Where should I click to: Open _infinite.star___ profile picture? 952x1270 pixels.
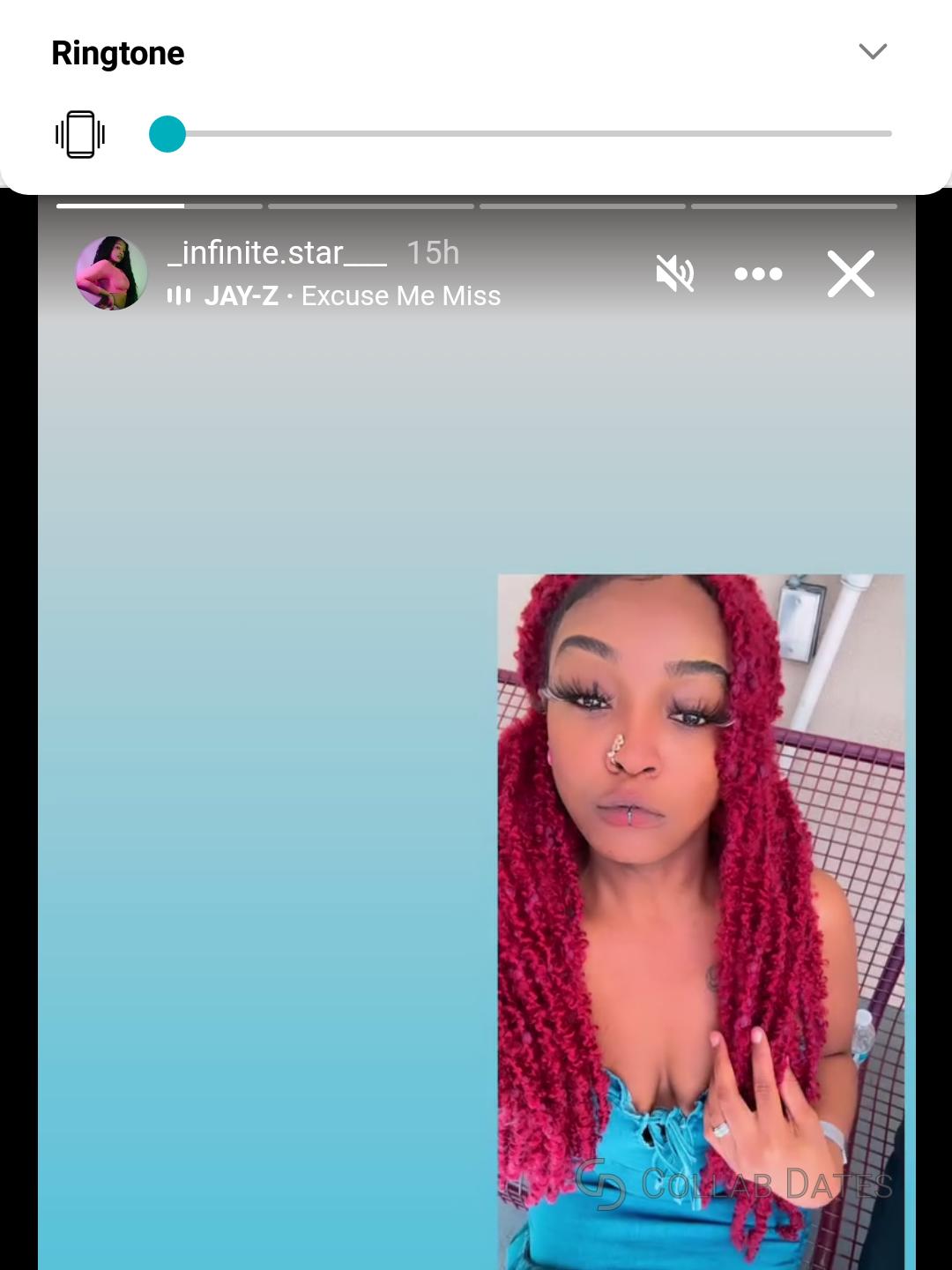111,273
